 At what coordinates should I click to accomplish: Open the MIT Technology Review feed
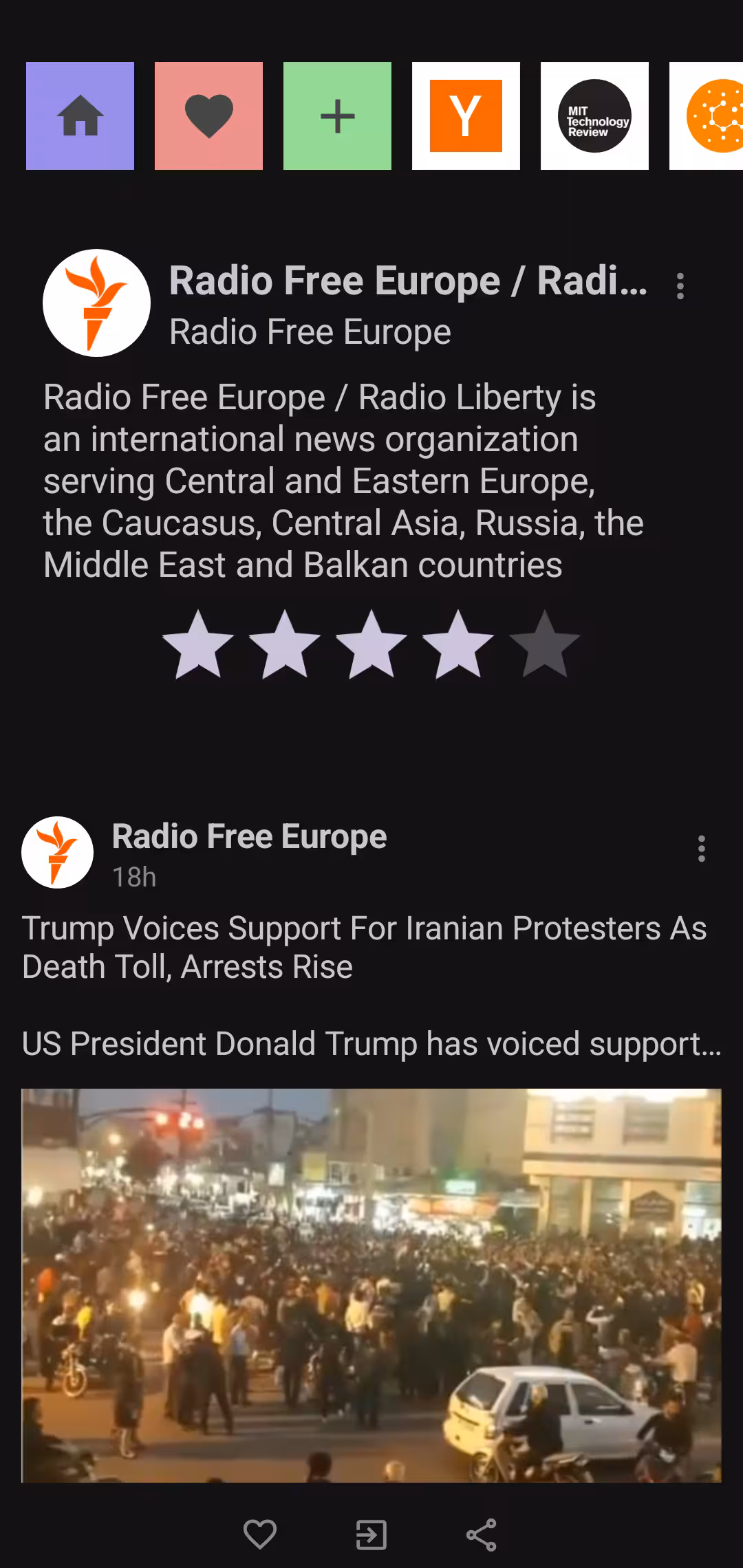pyautogui.click(x=594, y=115)
